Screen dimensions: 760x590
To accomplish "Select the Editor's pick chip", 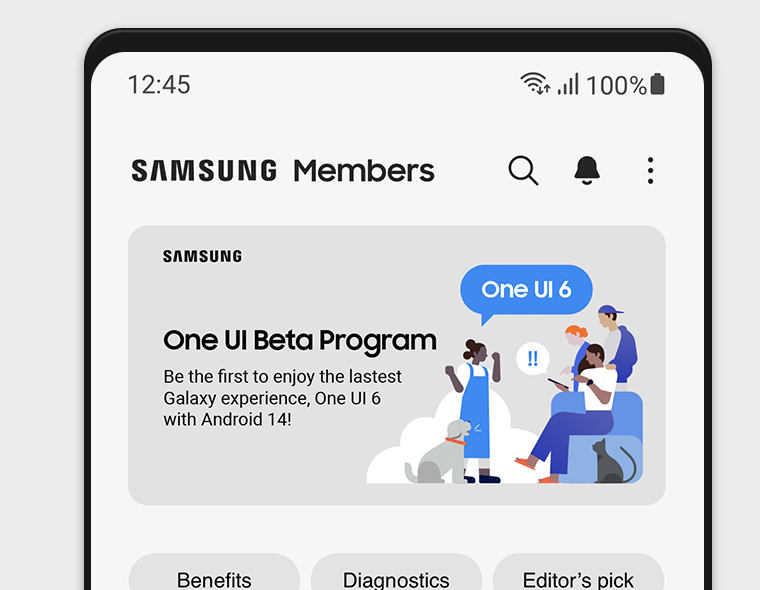I will (578, 577).
